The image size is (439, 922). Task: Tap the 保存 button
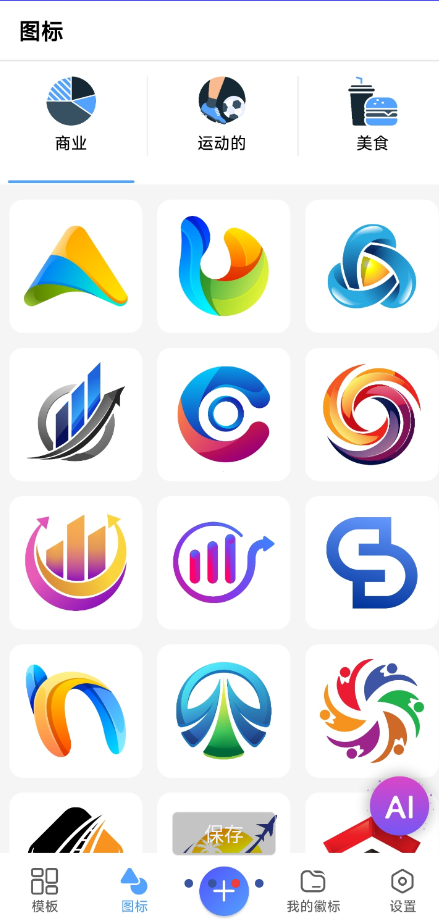pyautogui.click(x=224, y=833)
